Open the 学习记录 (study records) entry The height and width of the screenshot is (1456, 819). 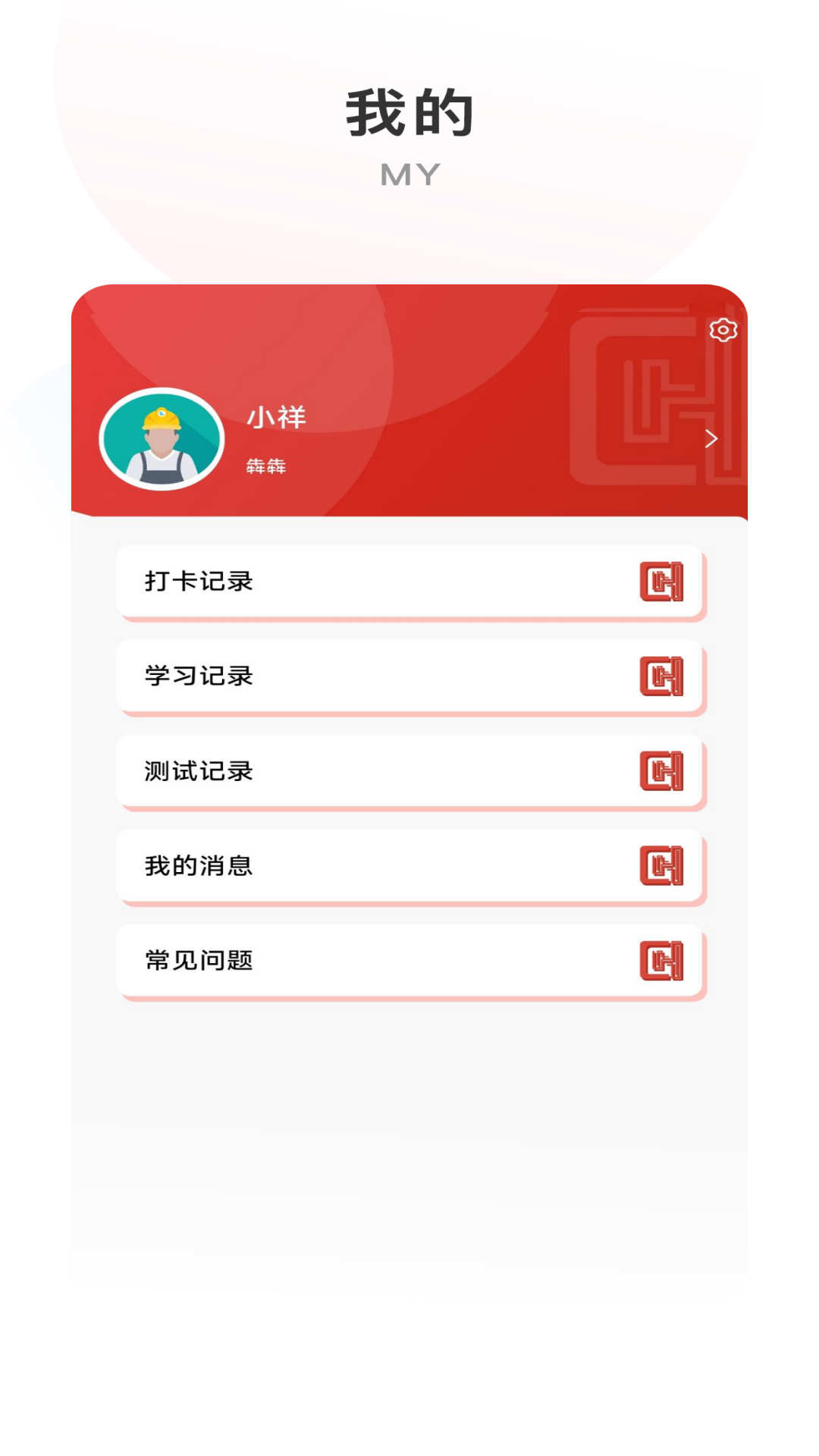tap(409, 675)
